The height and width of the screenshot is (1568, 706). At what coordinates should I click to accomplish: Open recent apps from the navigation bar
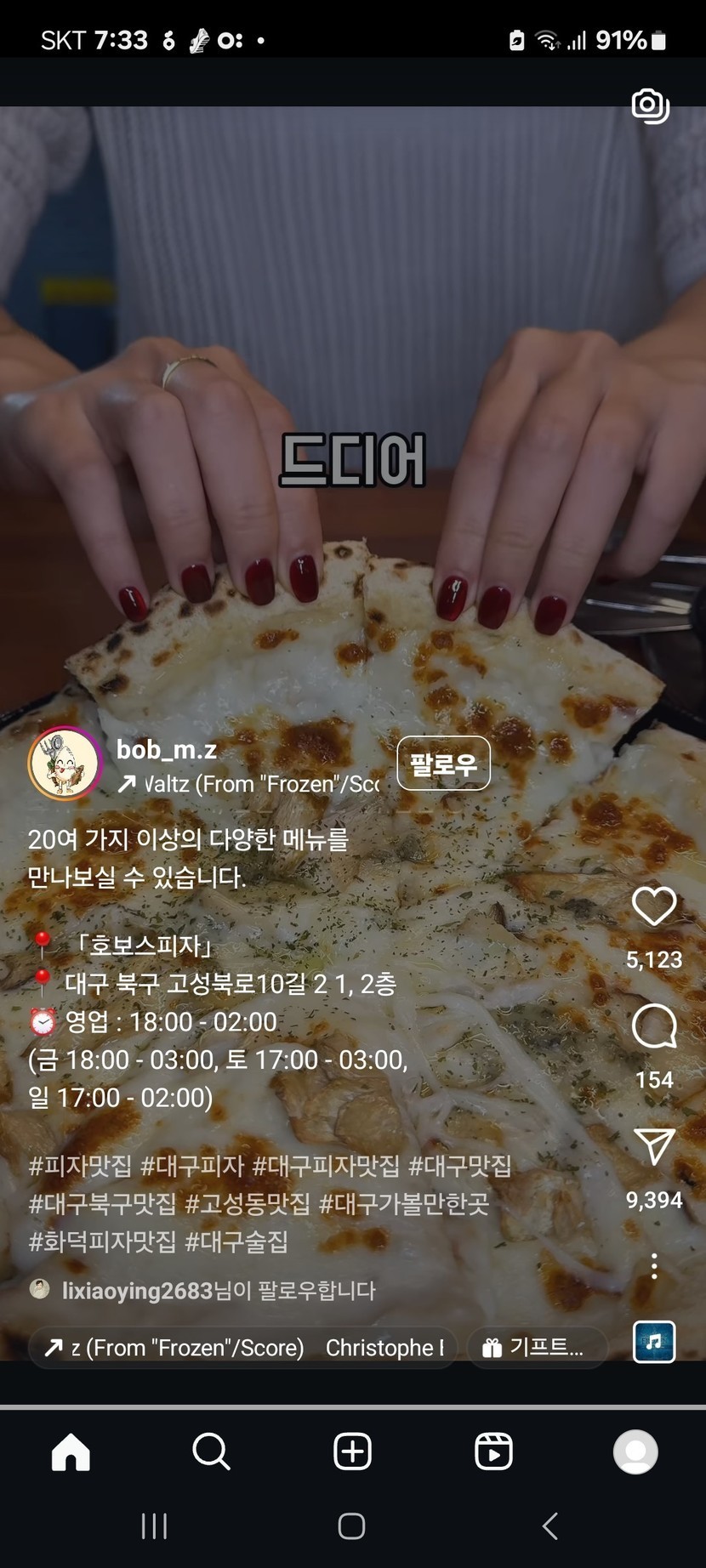click(x=154, y=1526)
